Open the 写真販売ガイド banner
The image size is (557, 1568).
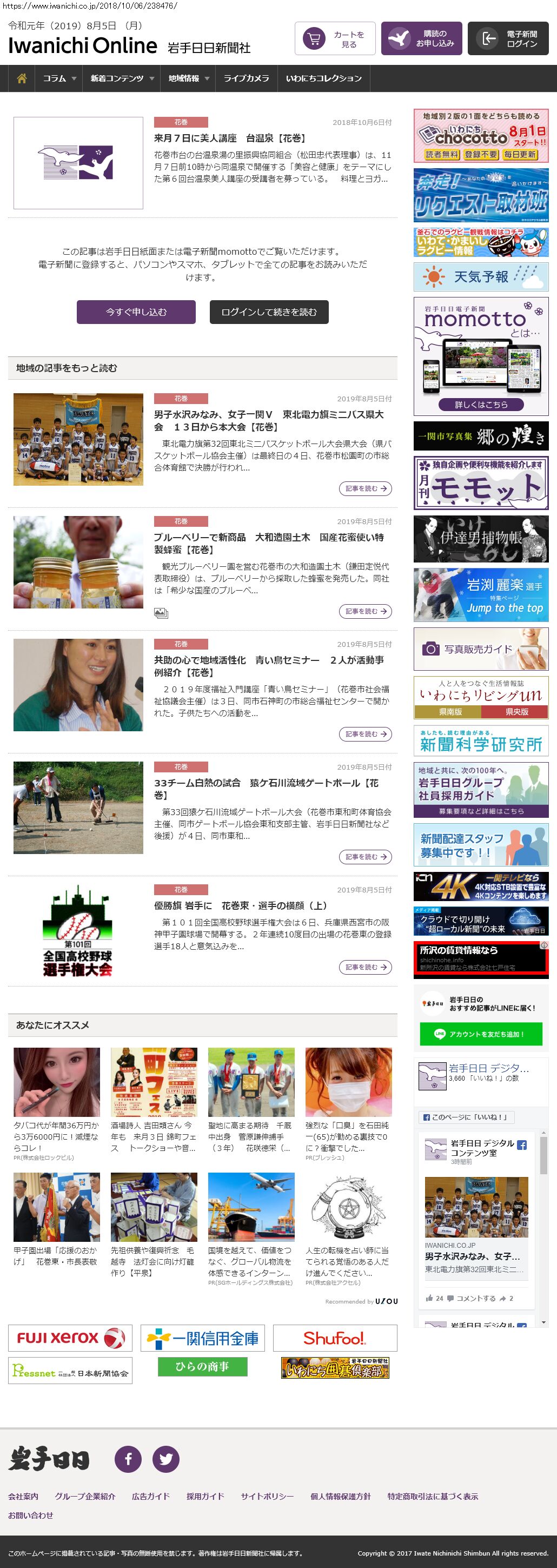pos(480,649)
